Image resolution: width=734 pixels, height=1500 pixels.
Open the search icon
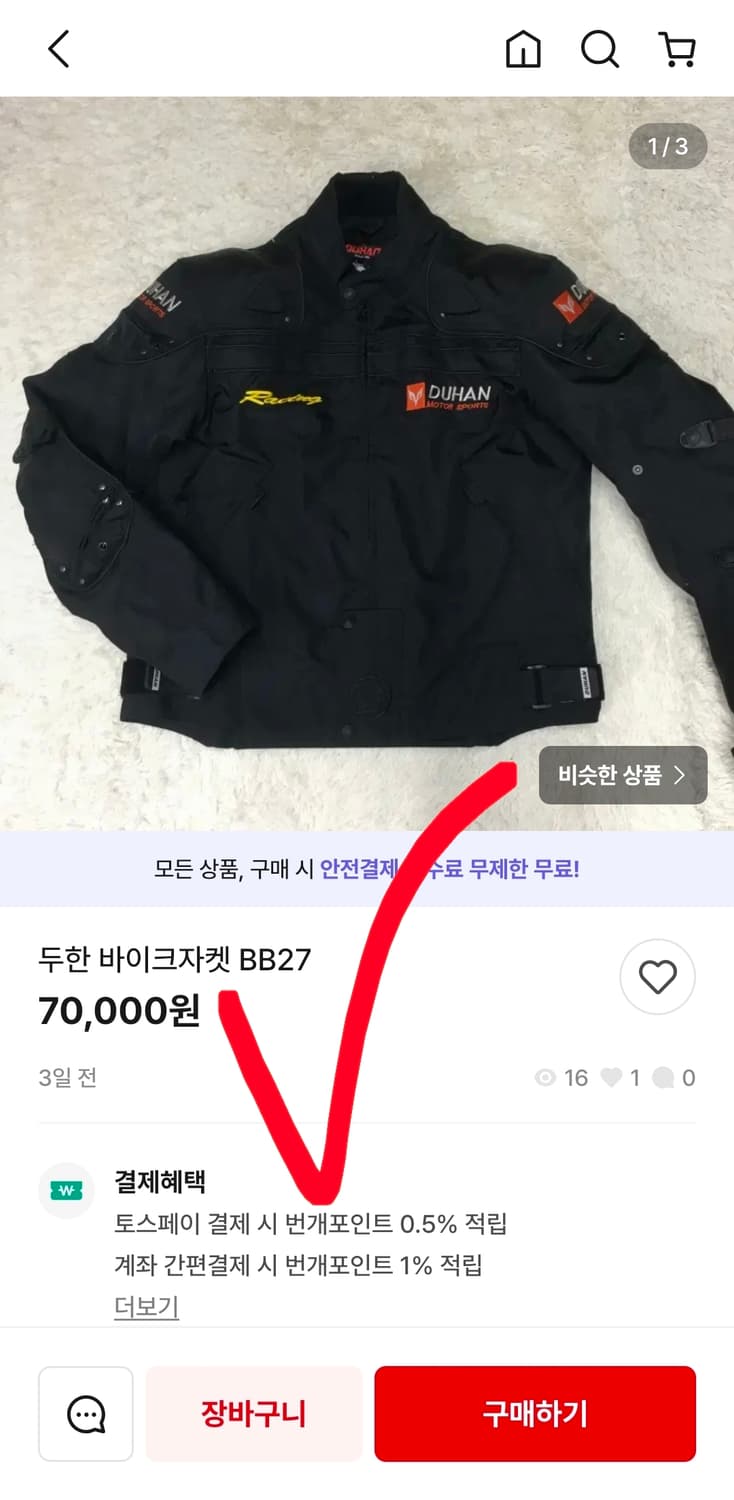(x=599, y=47)
